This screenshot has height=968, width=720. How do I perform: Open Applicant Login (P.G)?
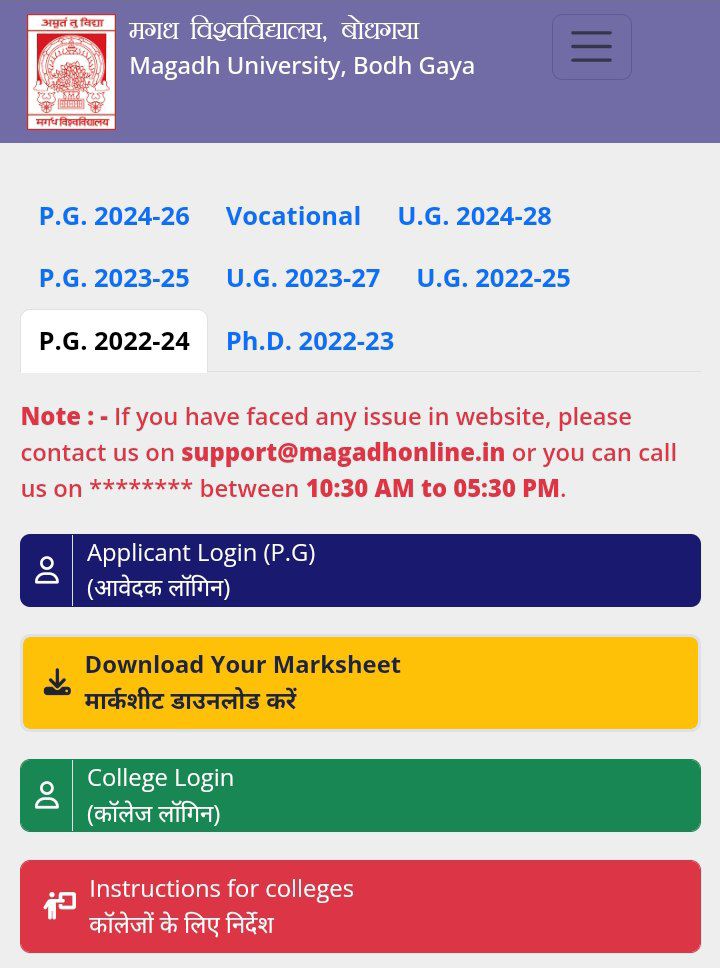360,570
